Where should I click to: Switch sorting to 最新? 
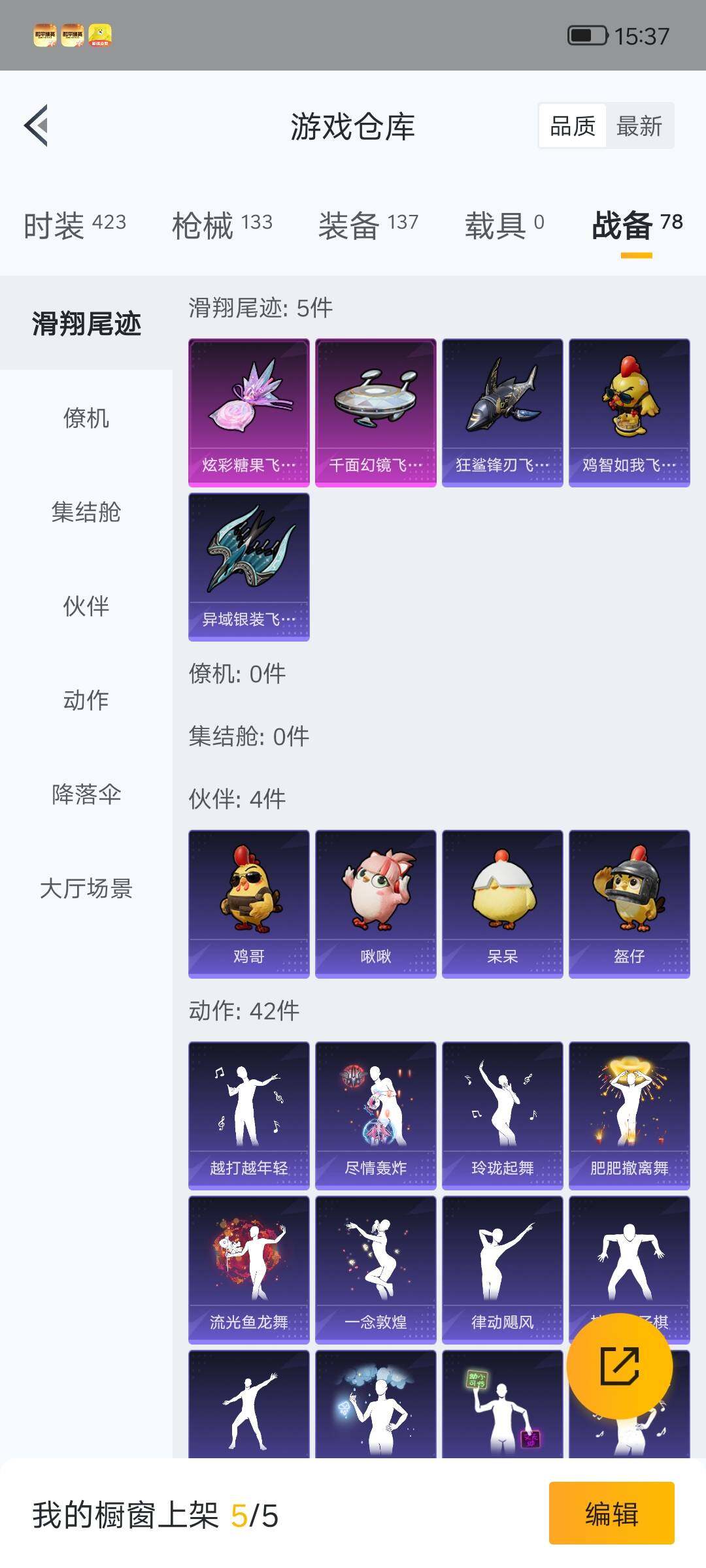pyautogui.click(x=639, y=125)
